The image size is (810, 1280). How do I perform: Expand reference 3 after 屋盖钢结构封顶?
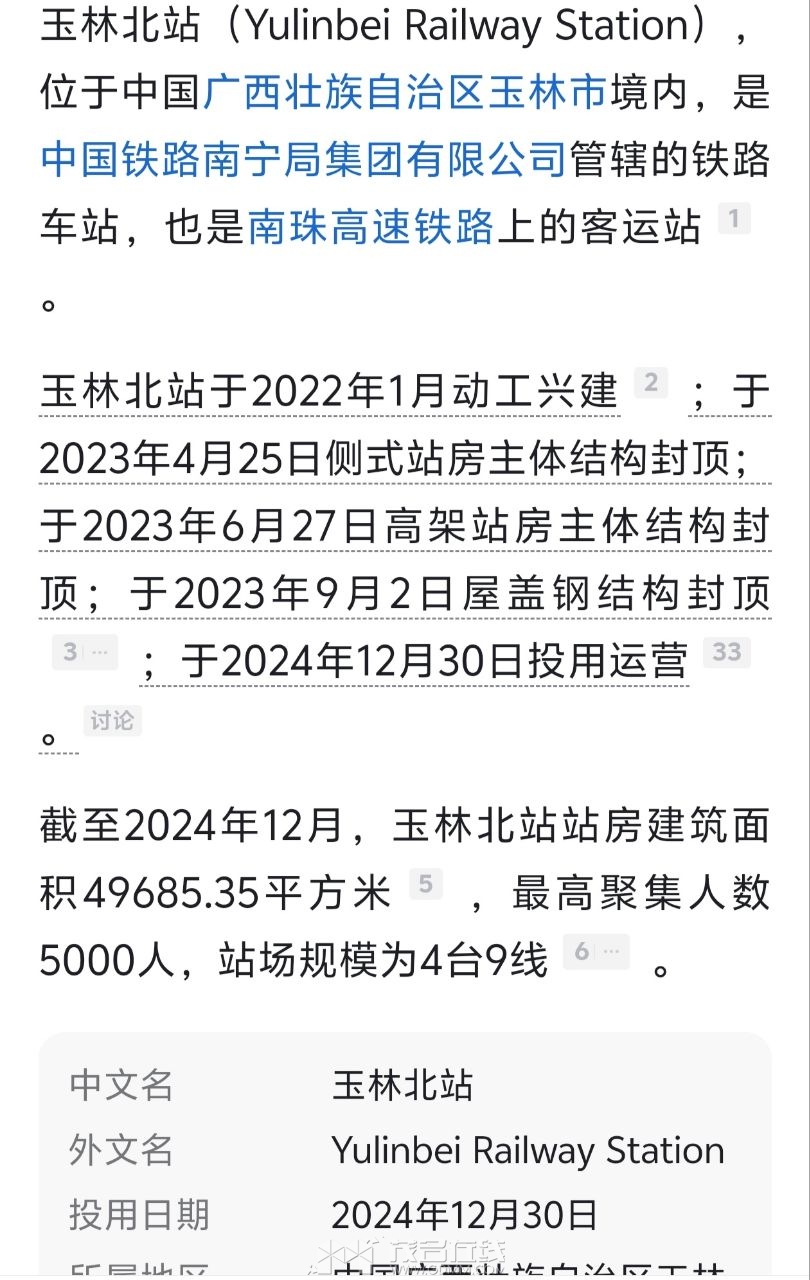tap(84, 653)
